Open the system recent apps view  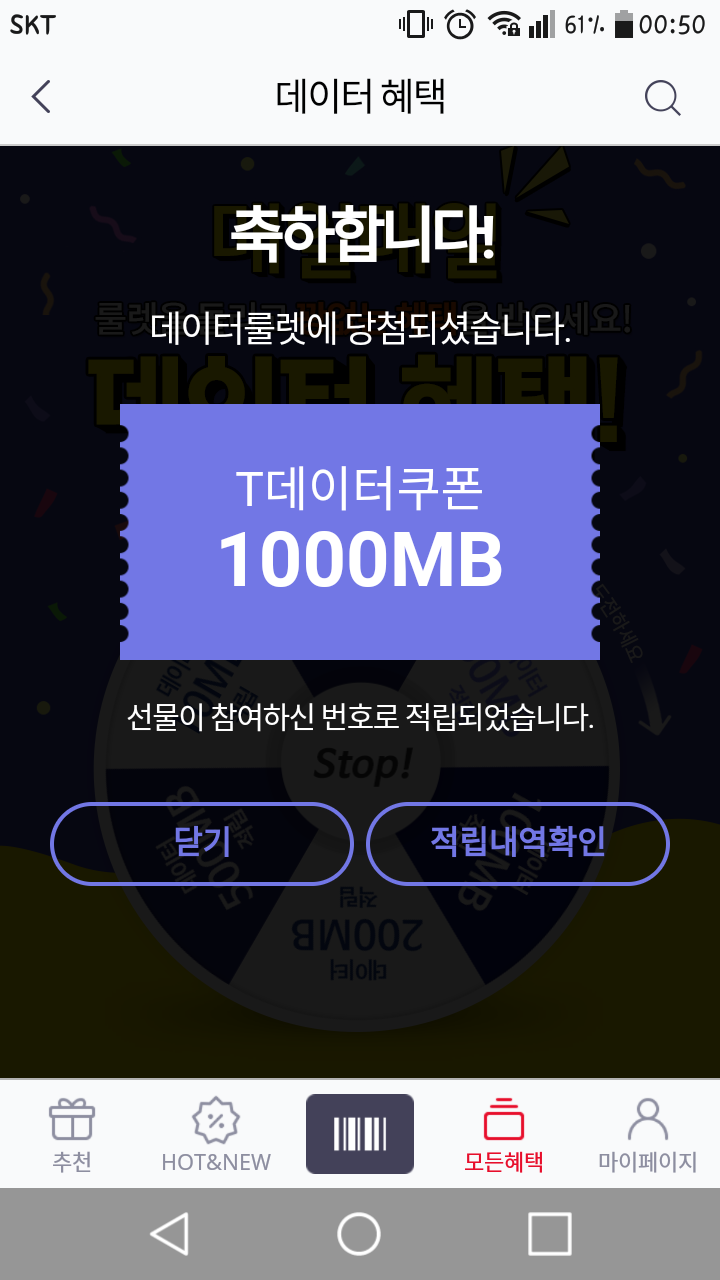[549, 1234]
